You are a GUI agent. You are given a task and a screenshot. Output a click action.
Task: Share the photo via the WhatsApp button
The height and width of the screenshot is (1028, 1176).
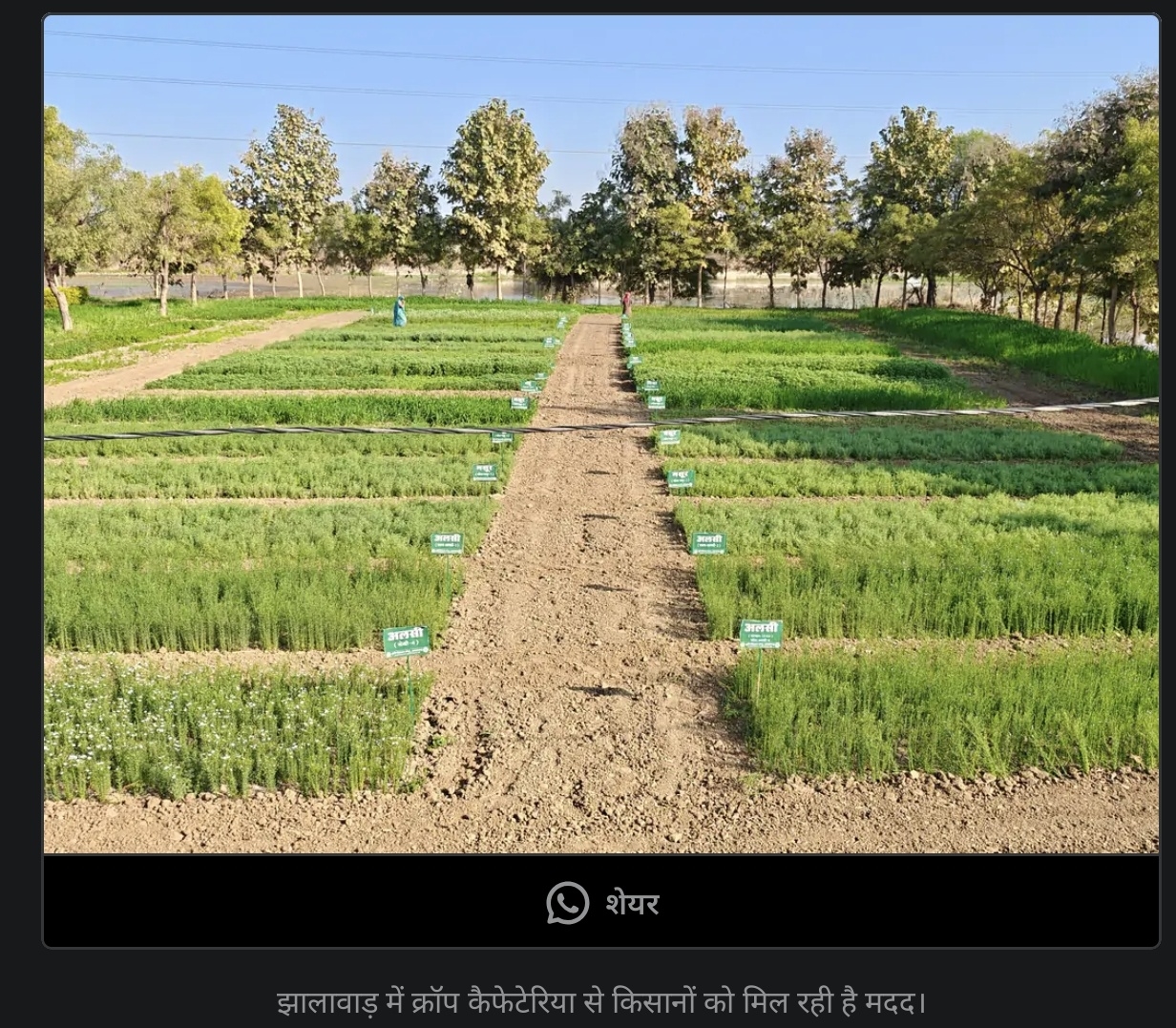(601, 903)
